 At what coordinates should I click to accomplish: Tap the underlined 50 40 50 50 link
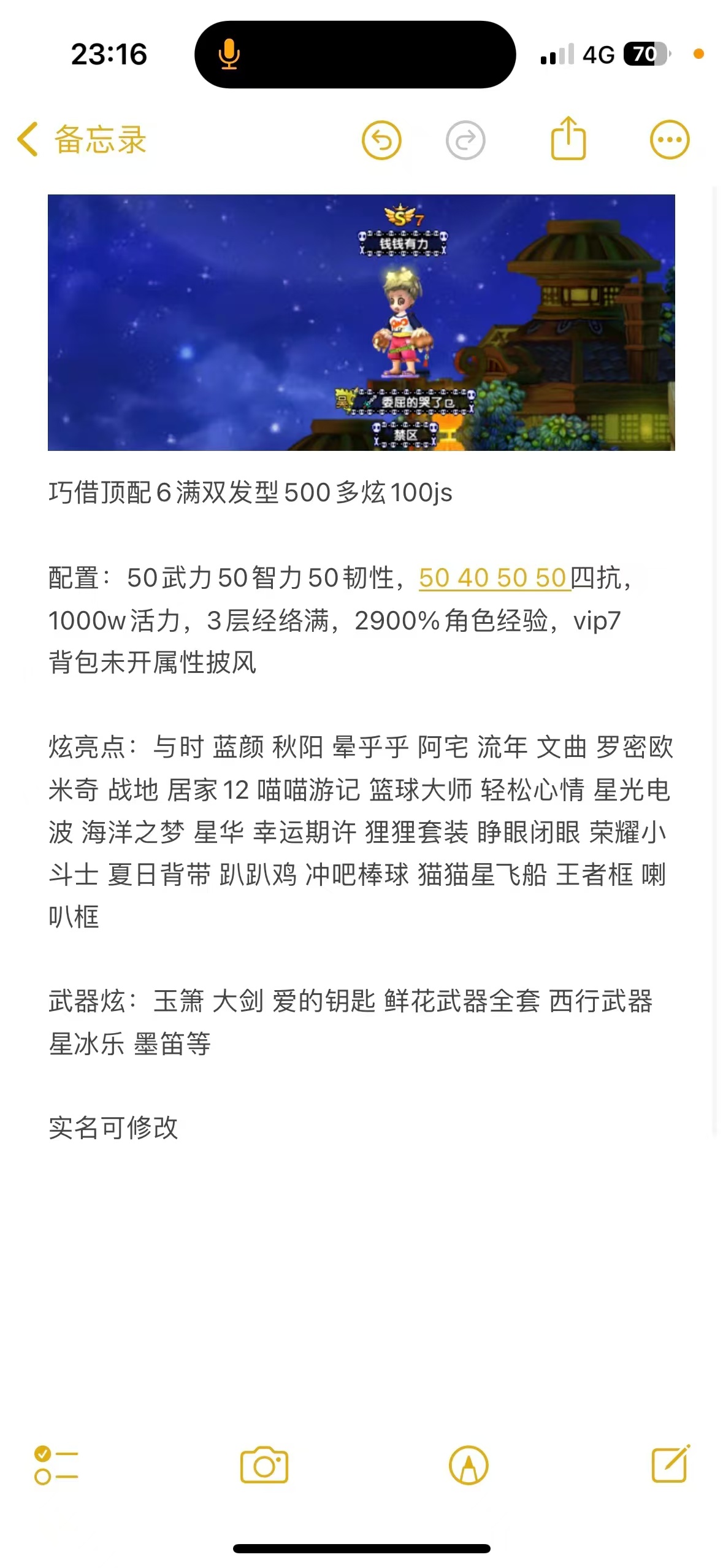[x=494, y=578]
